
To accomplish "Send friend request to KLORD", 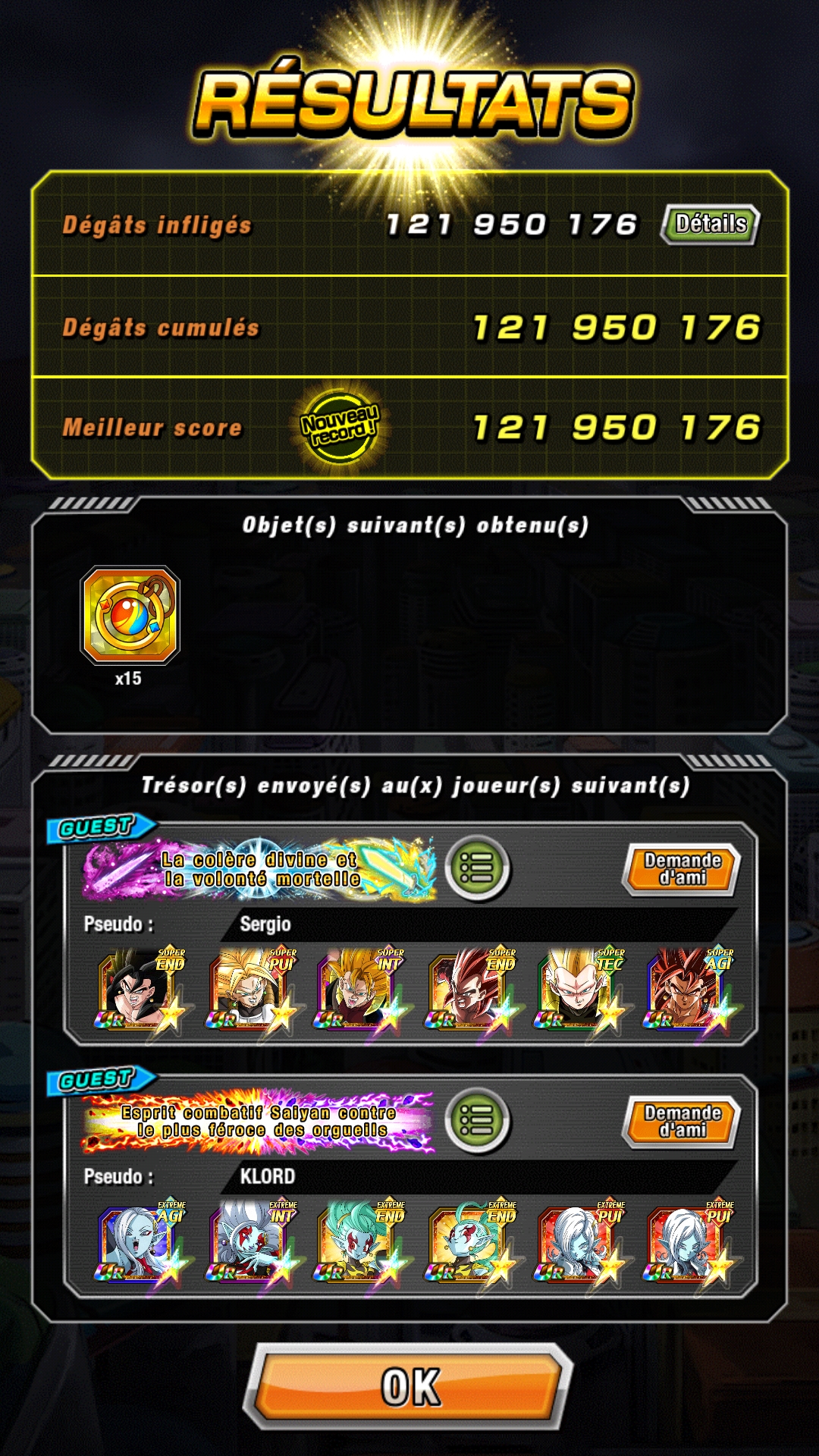I will click(x=681, y=1122).
